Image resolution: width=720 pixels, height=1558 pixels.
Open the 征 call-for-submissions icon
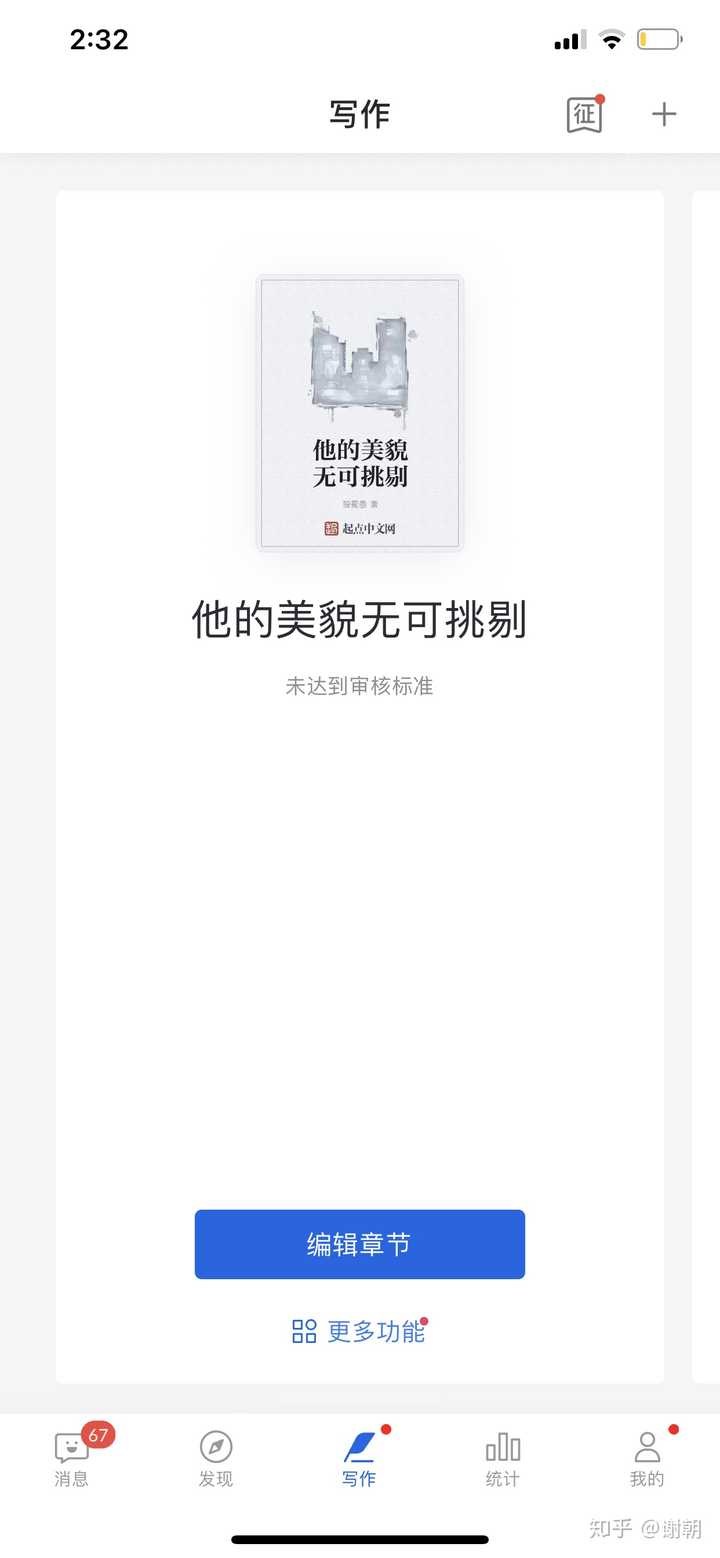click(x=584, y=115)
